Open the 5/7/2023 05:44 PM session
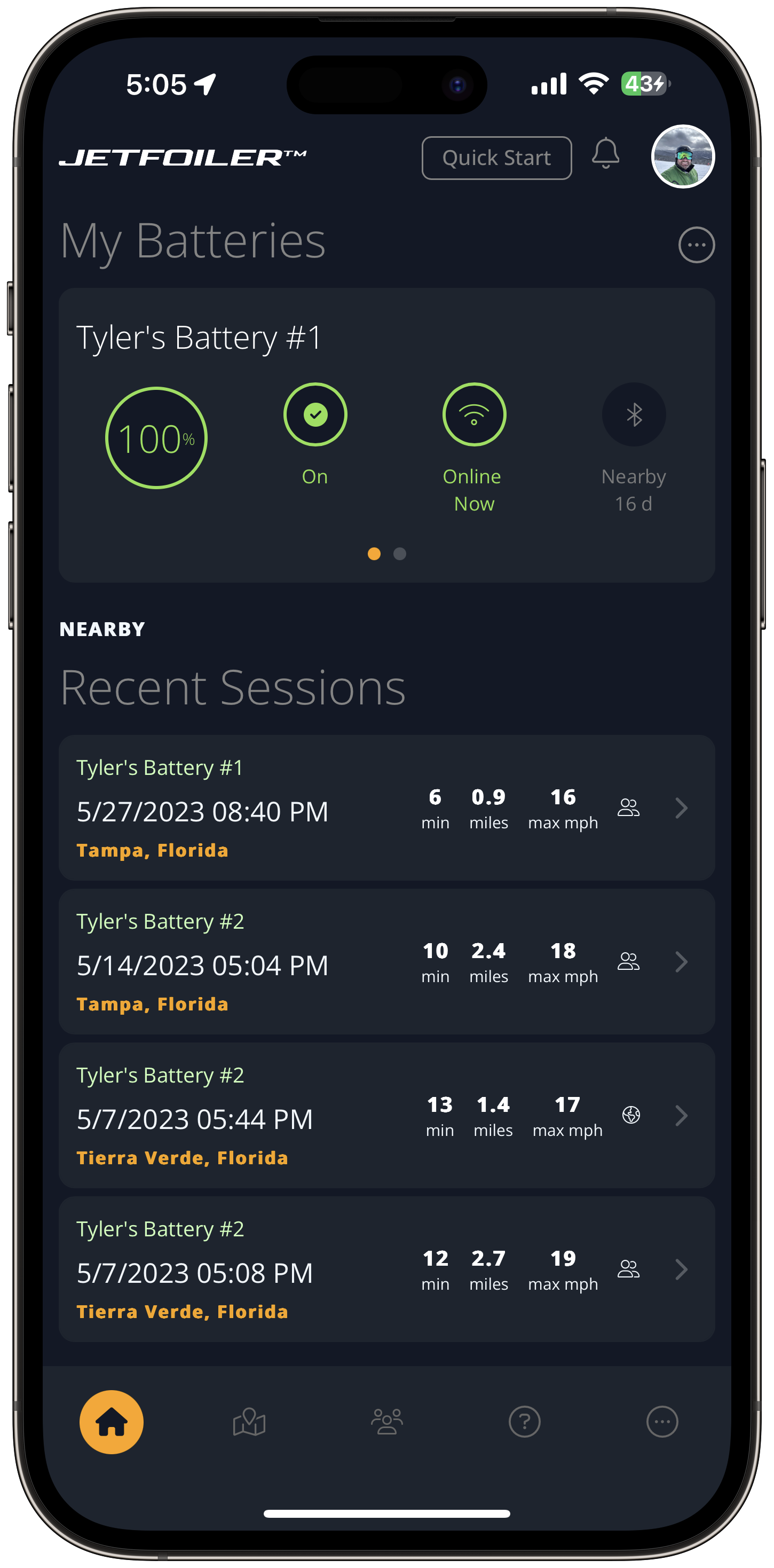Screen dimensions: 774x1568 tap(386, 1116)
